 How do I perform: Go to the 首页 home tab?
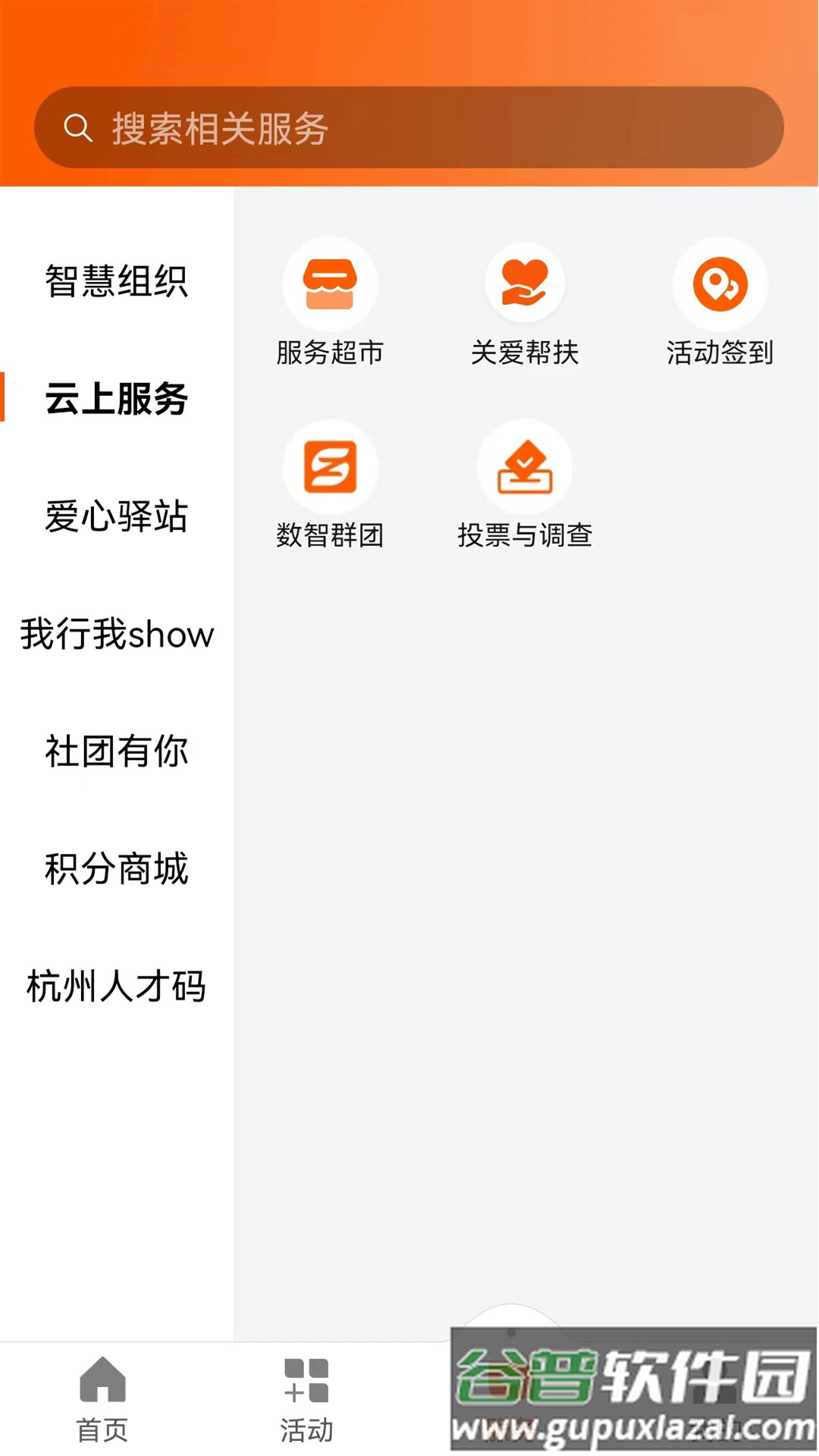[102, 1399]
